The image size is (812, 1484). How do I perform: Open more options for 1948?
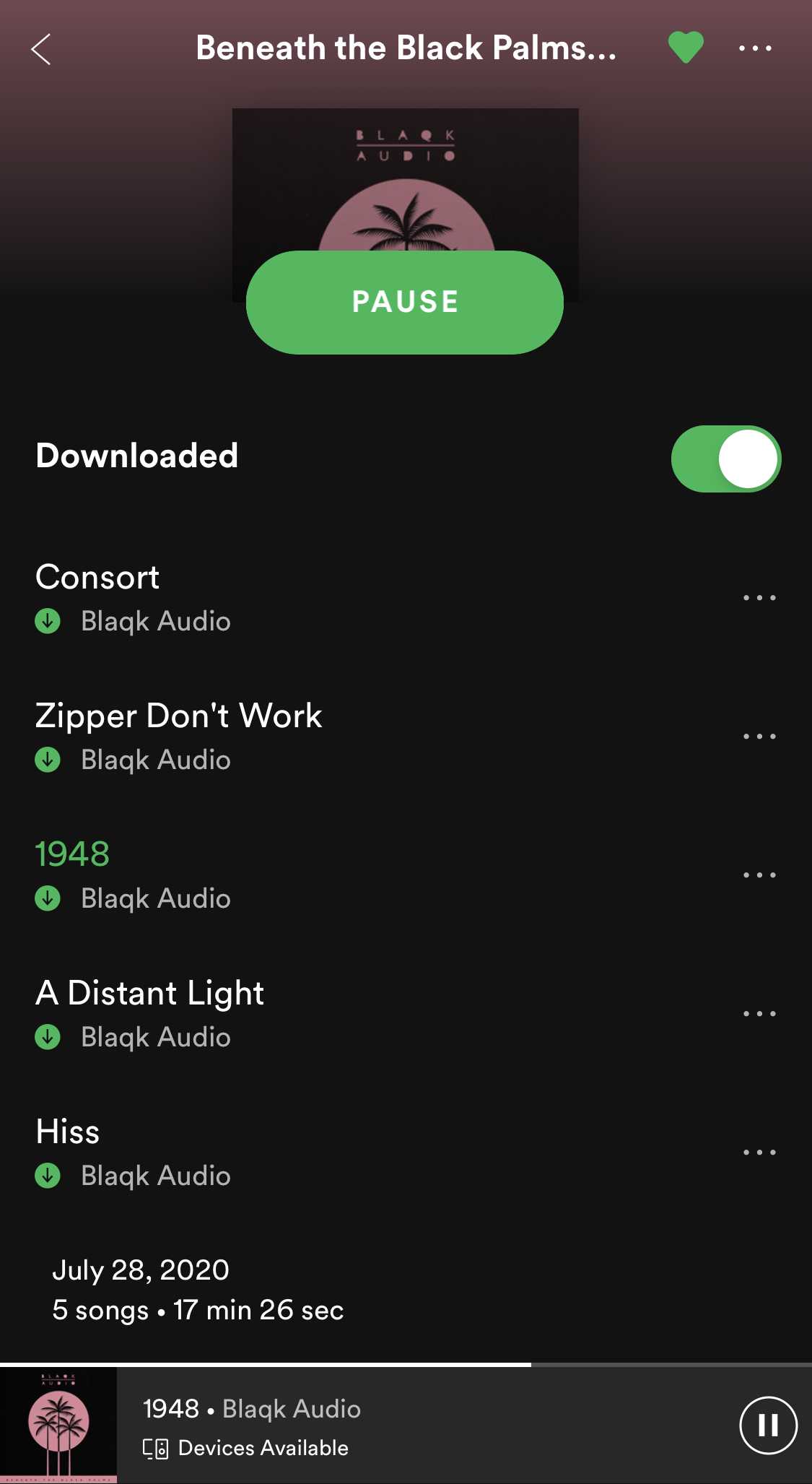[759, 875]
